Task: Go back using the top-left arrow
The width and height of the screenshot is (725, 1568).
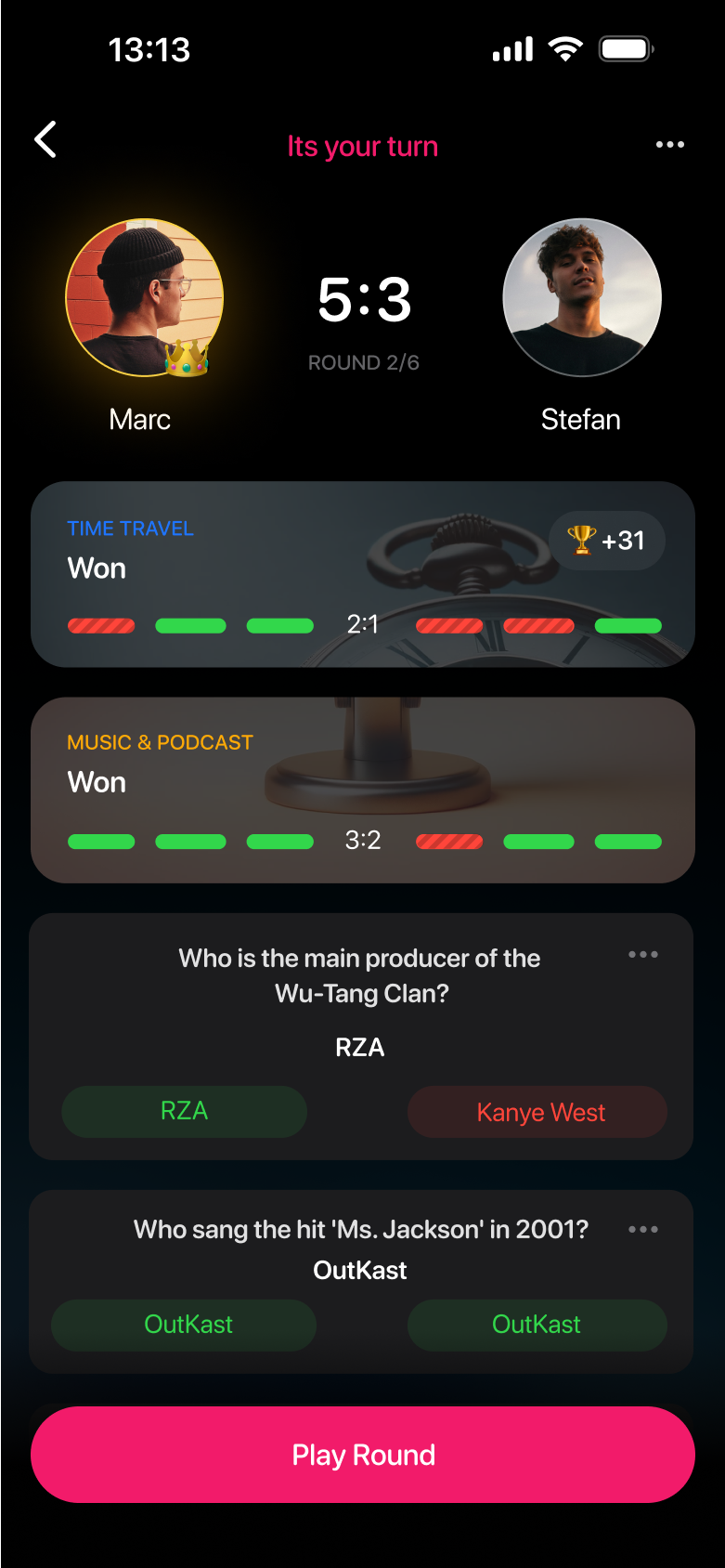Action: coord(45,140)
